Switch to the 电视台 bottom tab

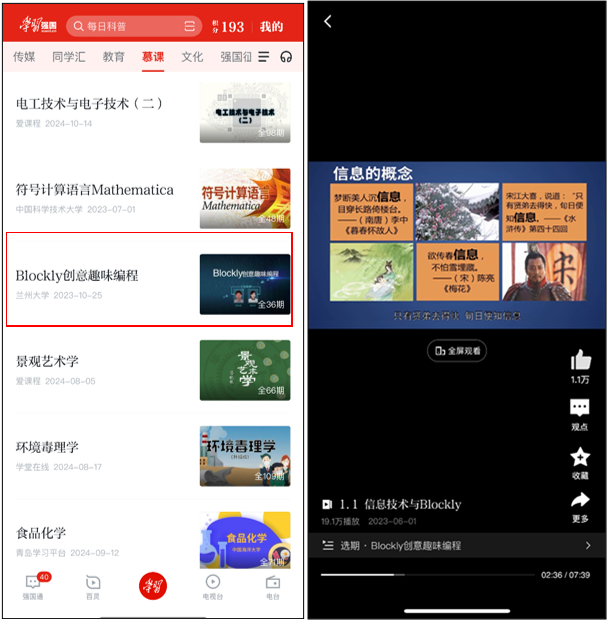[212, 585]
